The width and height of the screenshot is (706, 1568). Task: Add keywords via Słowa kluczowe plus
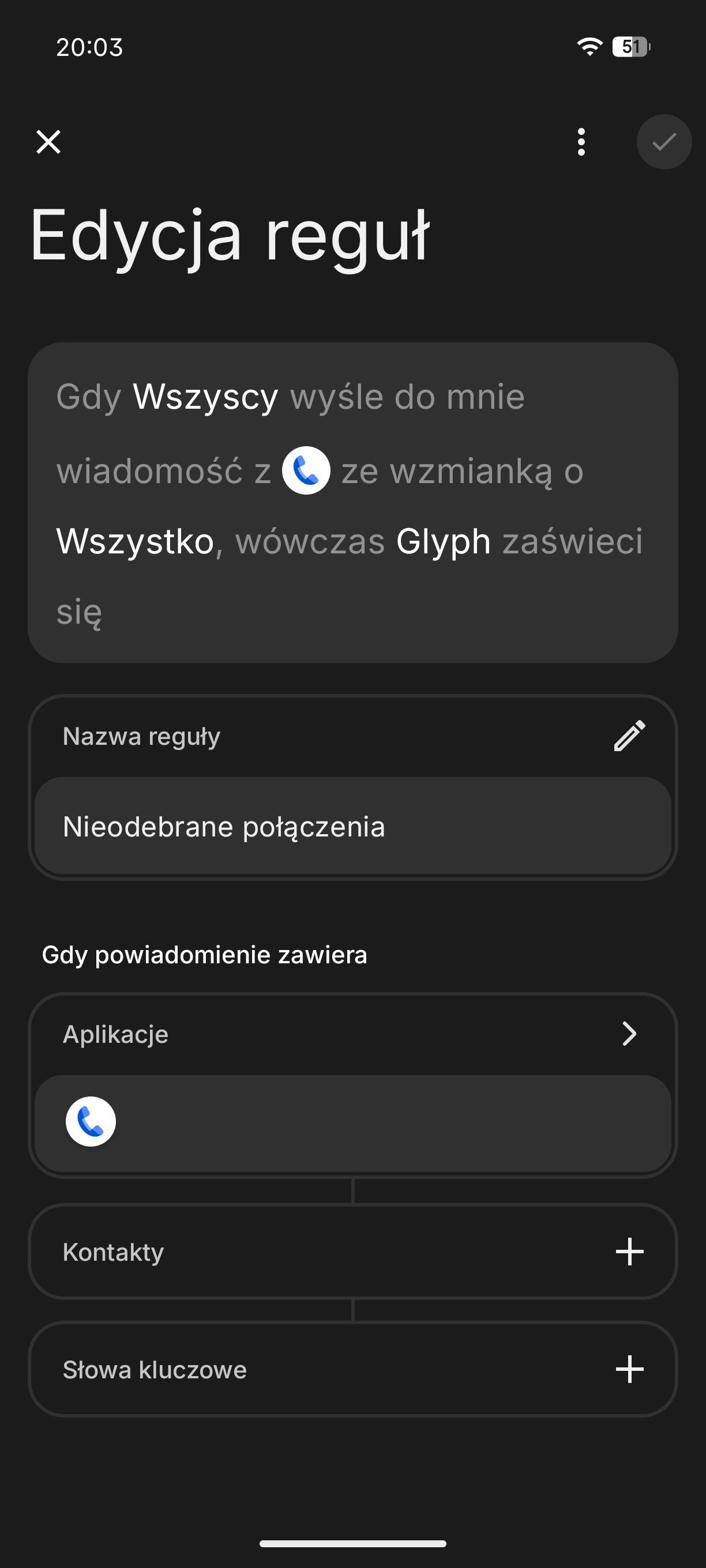pyautogui.click(x=629, y=1370)
